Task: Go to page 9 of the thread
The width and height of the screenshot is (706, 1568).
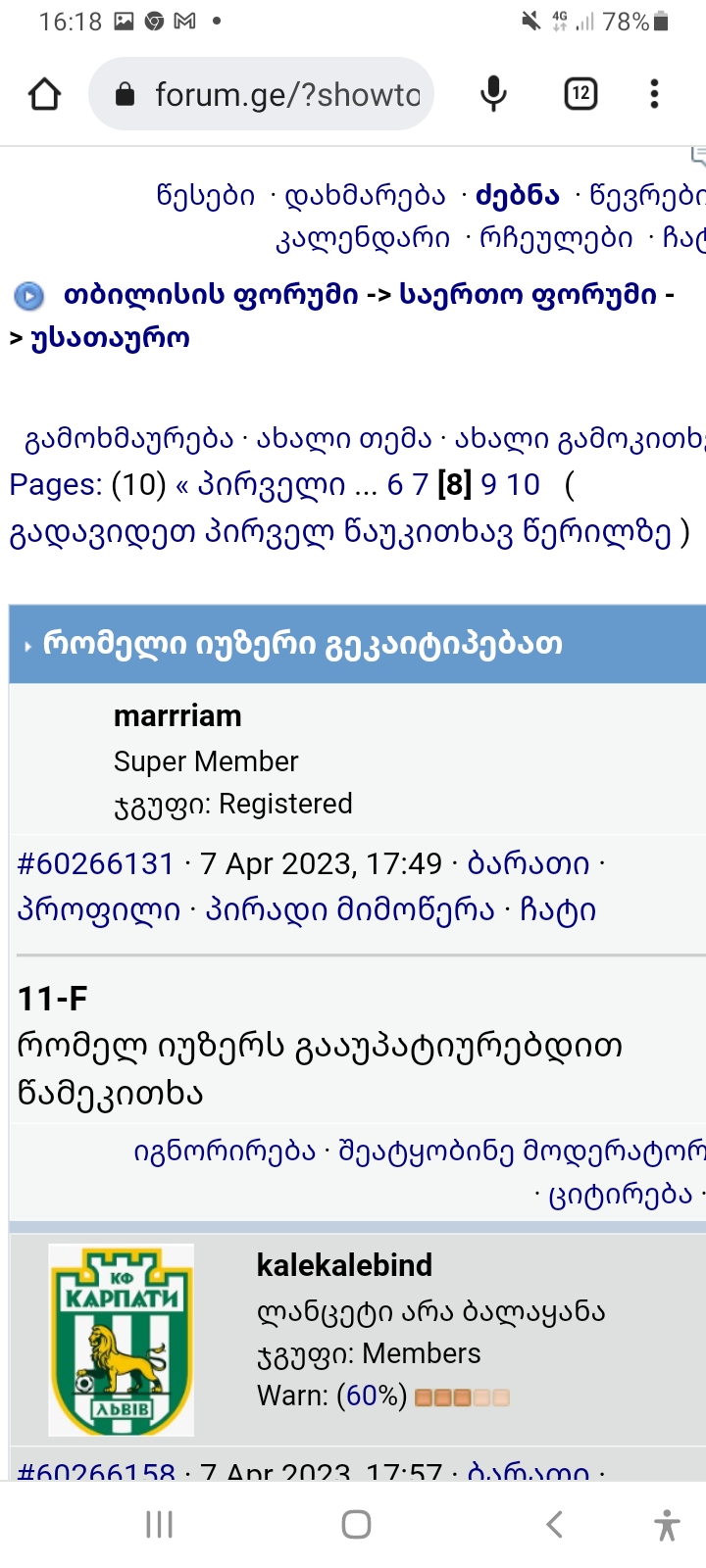Action: tap(488, 484)
